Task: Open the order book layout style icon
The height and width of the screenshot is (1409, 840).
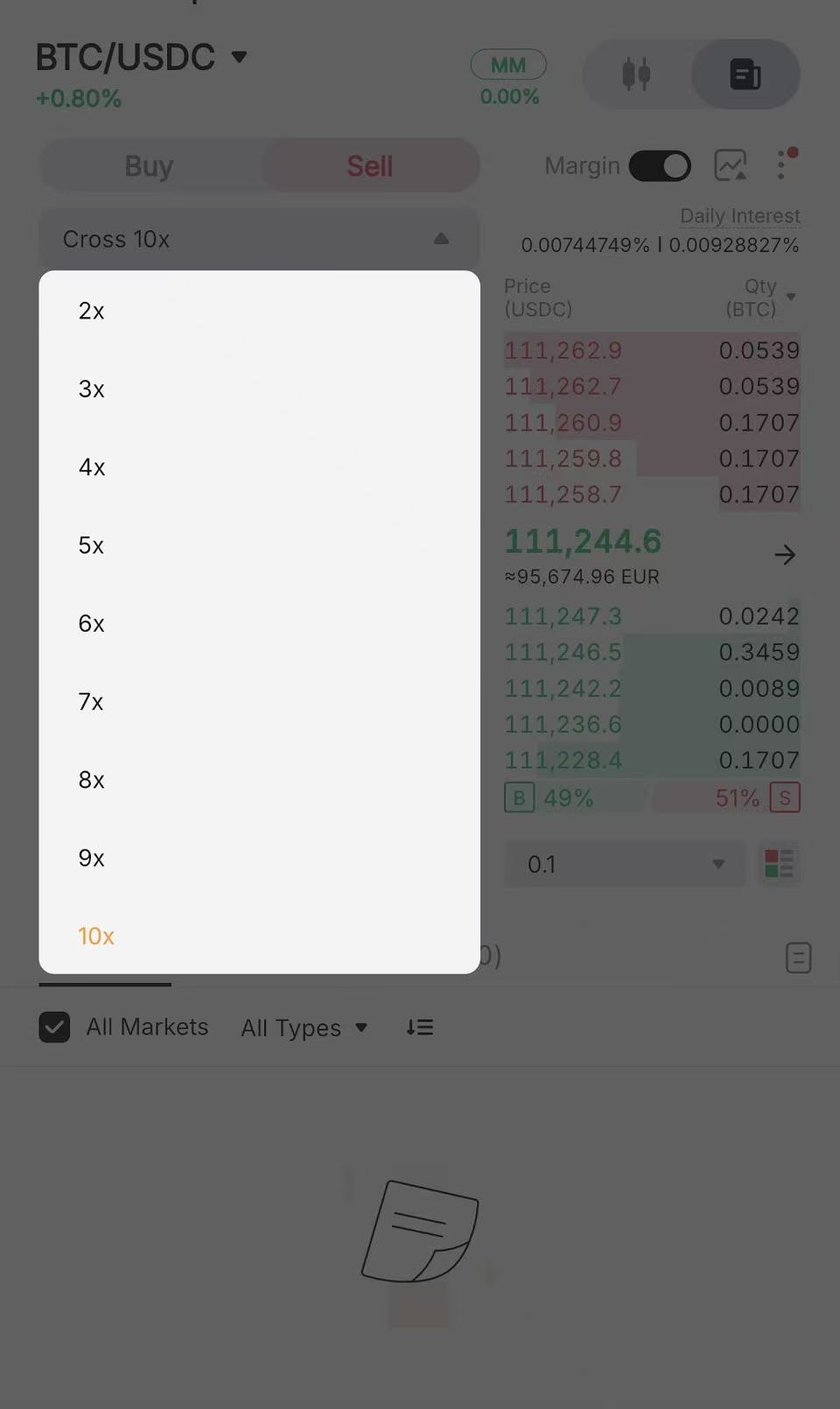Action: [779, 864]
